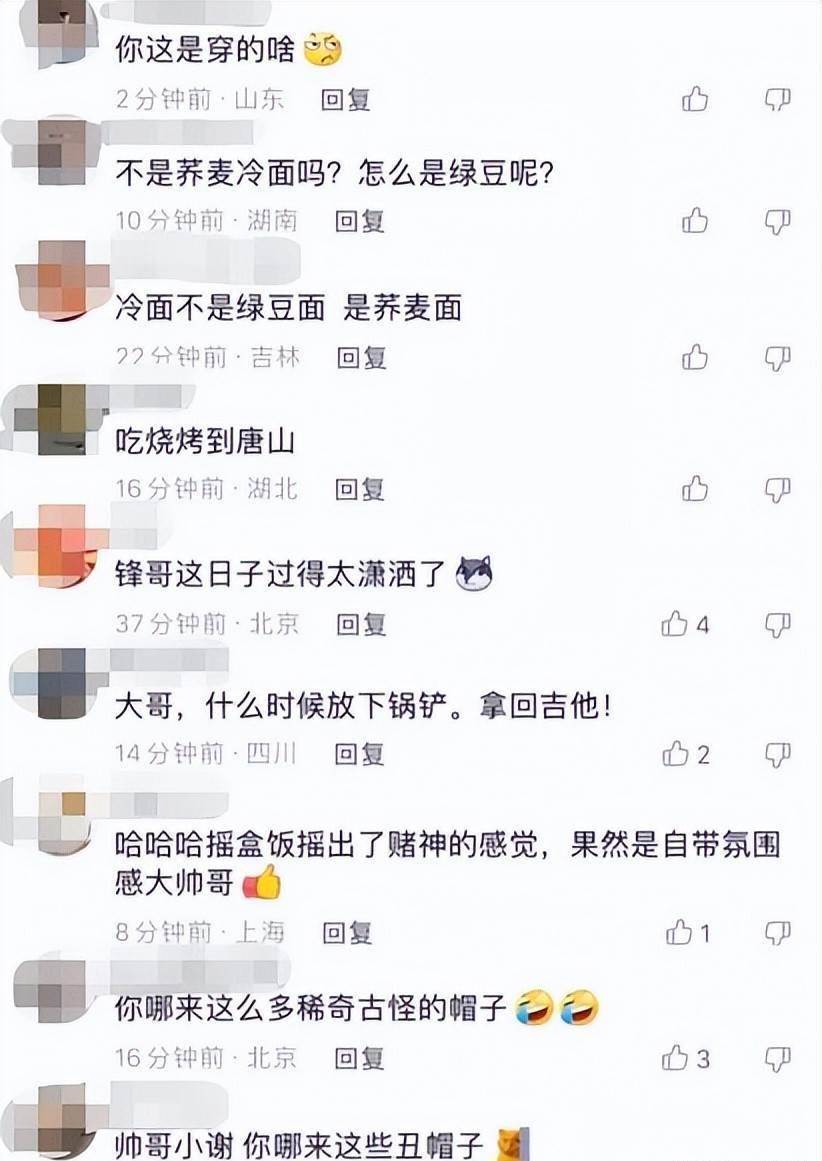Like the 赌神 comment from 上海
822x1161 pixels.
coord(680,933)
